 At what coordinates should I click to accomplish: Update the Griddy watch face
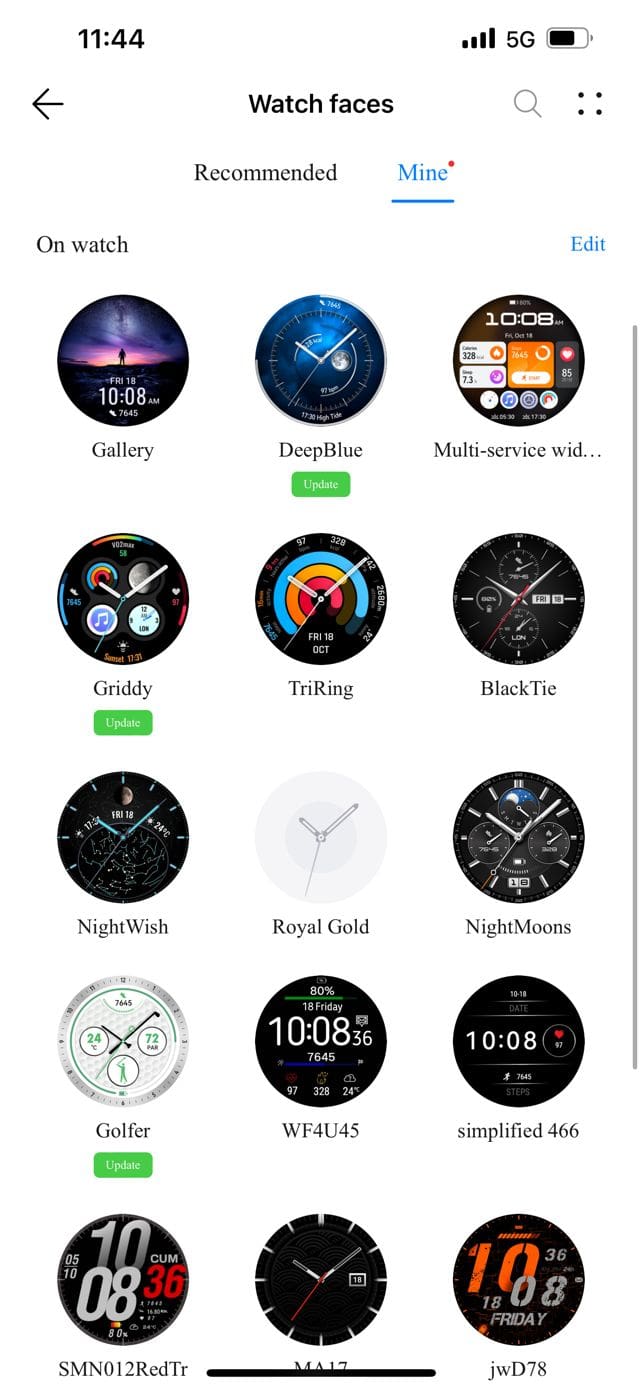pyautogui.click(x=123, y=722)
